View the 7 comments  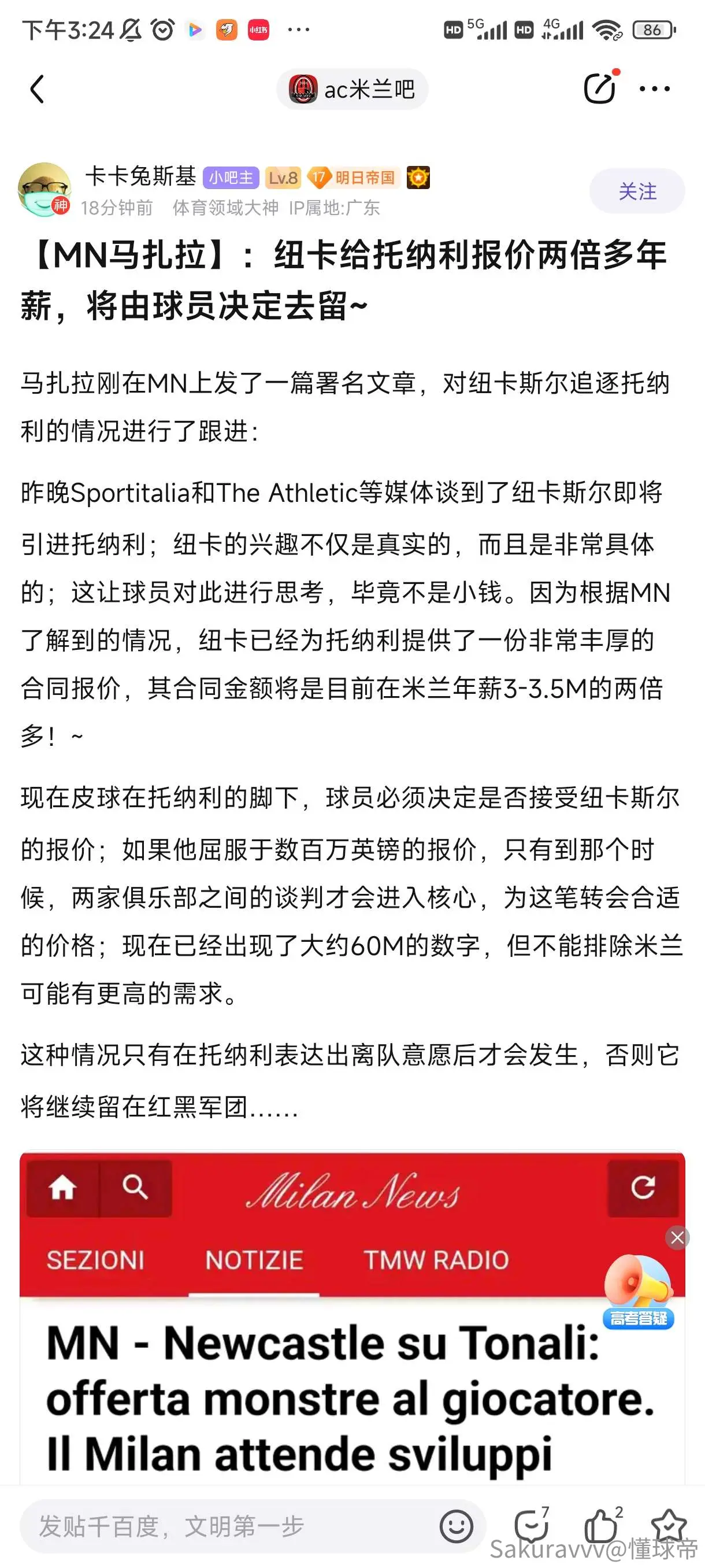pos(532,1526)
